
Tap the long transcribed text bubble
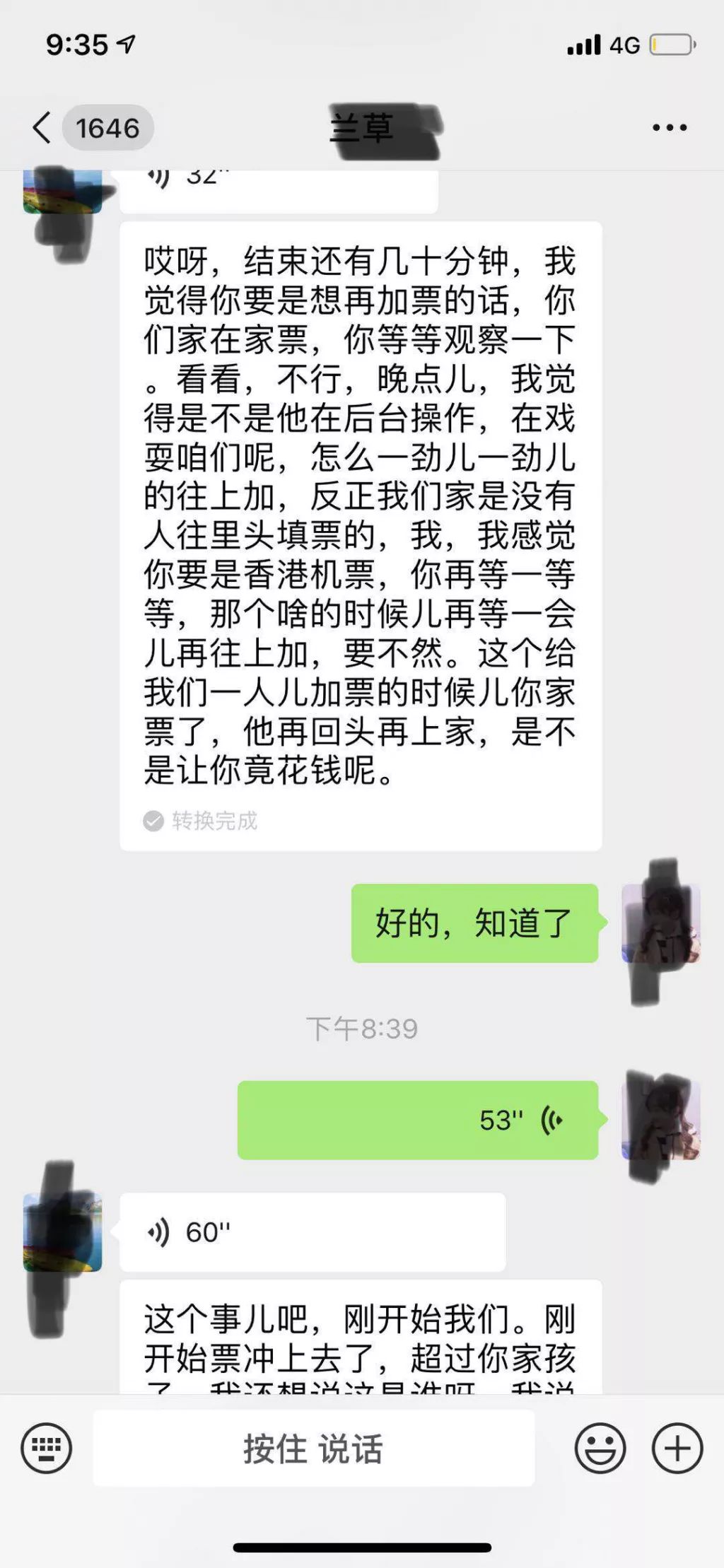tap(361, 516)
